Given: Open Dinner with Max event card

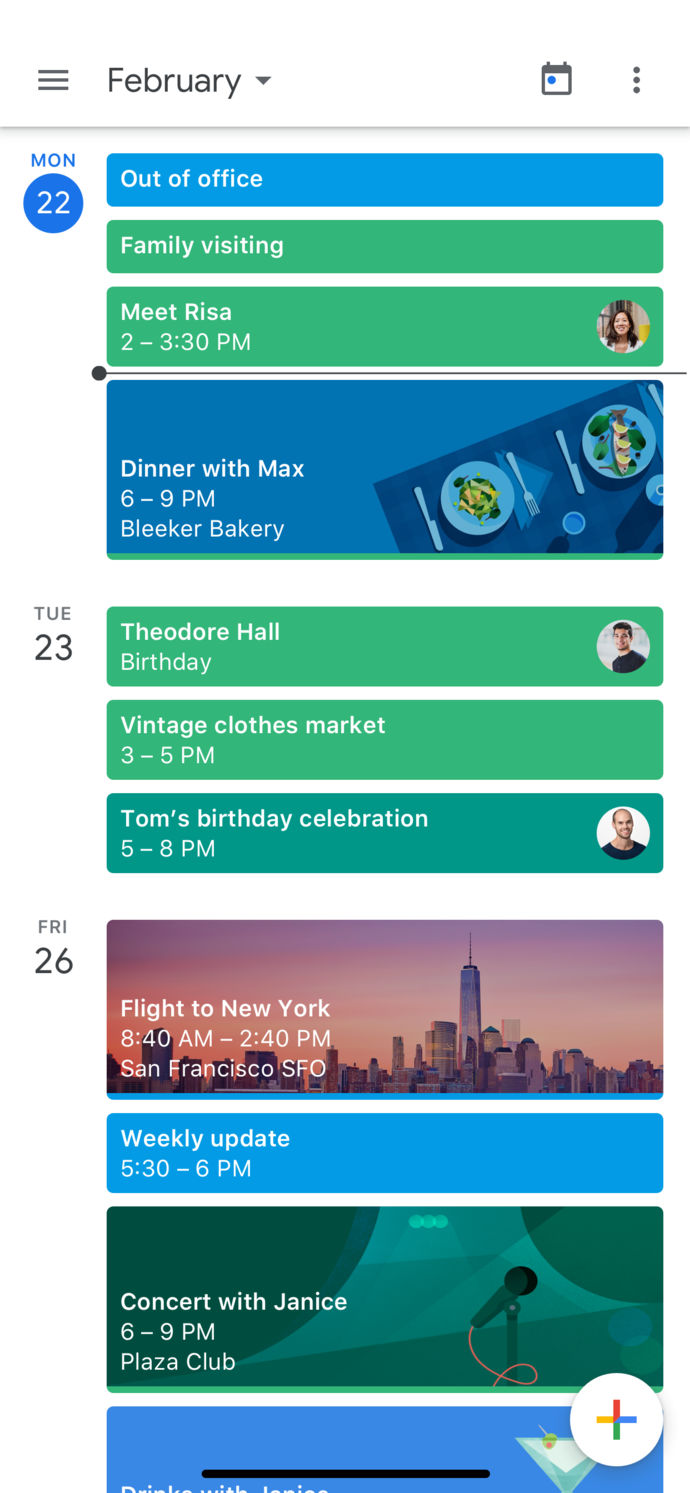Looking at the screenshot, I should click(384, 470).
